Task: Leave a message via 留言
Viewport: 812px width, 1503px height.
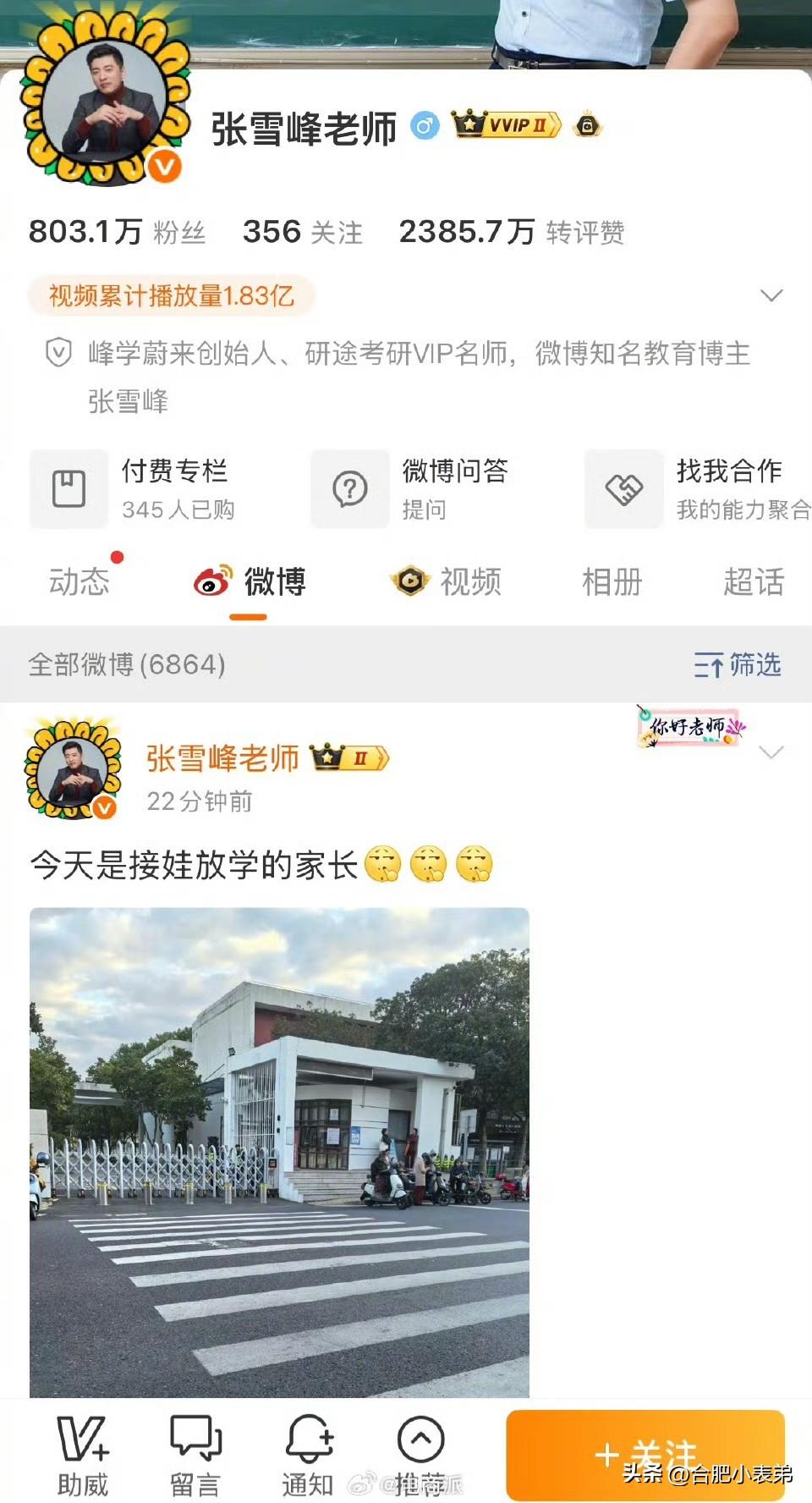Action: point(195,1456)
